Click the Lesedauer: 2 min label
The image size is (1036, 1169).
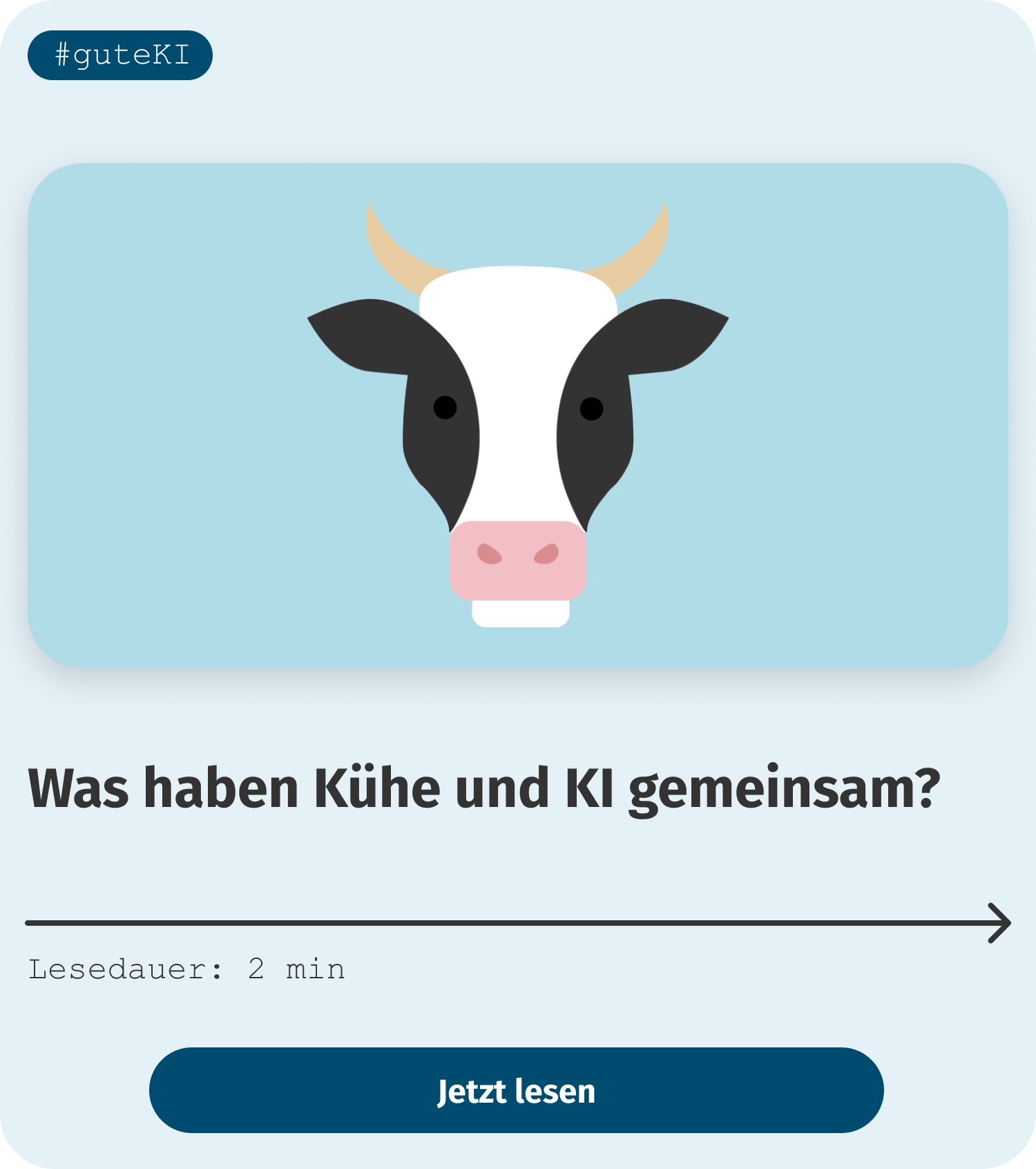[x=186, y=968]
